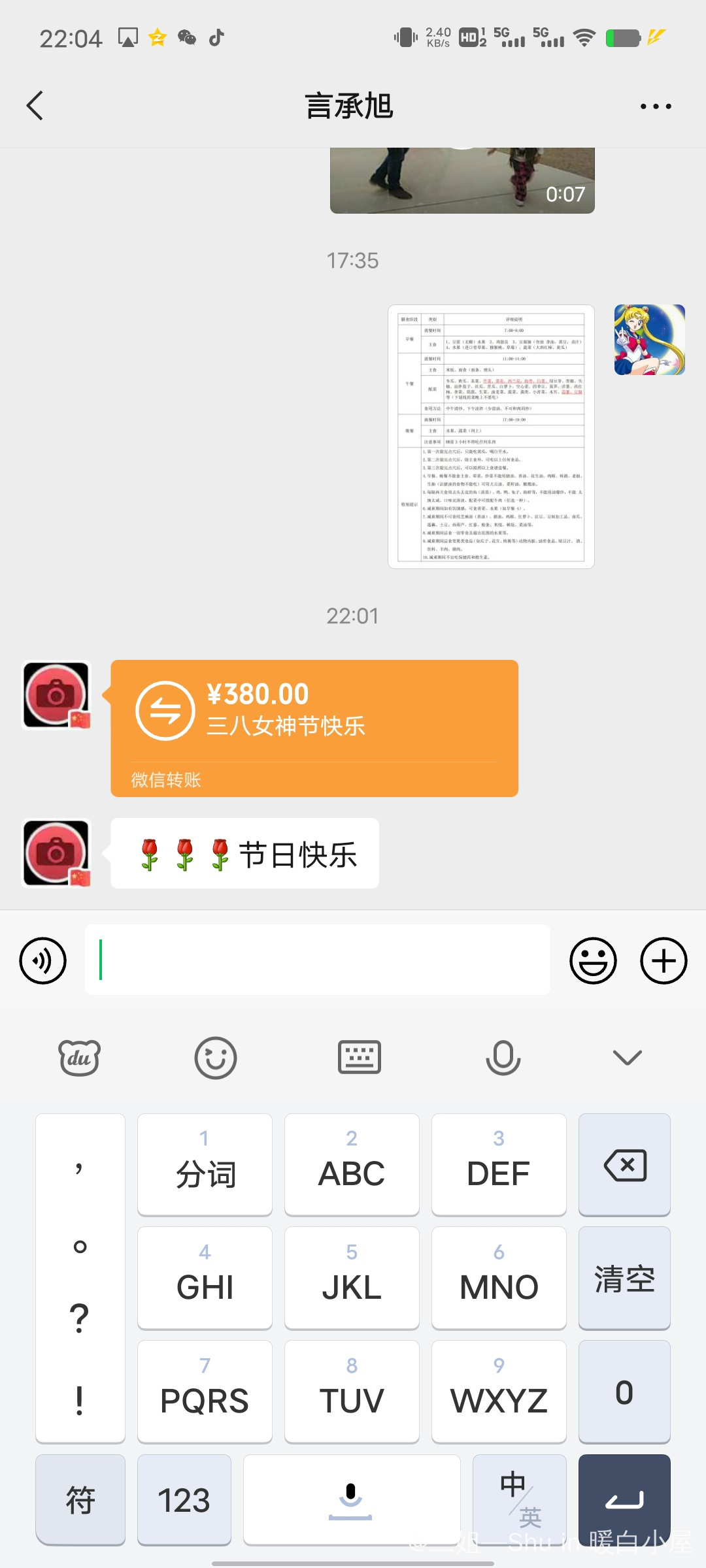Open contact avatar next to 节日快乐 message
Viewport: 706px width, 1568px height.
(57, 853)
